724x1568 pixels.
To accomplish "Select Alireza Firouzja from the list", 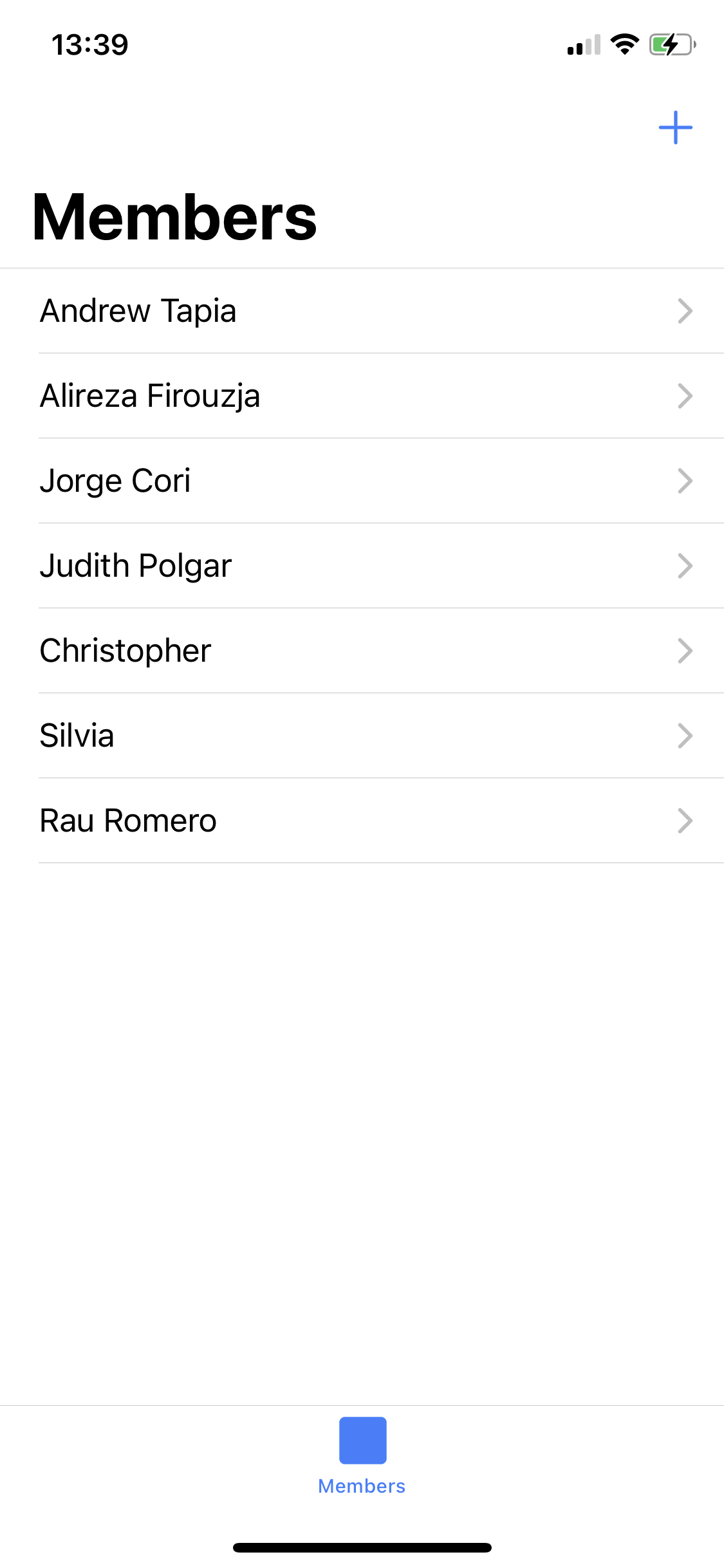I will [362, 396].
